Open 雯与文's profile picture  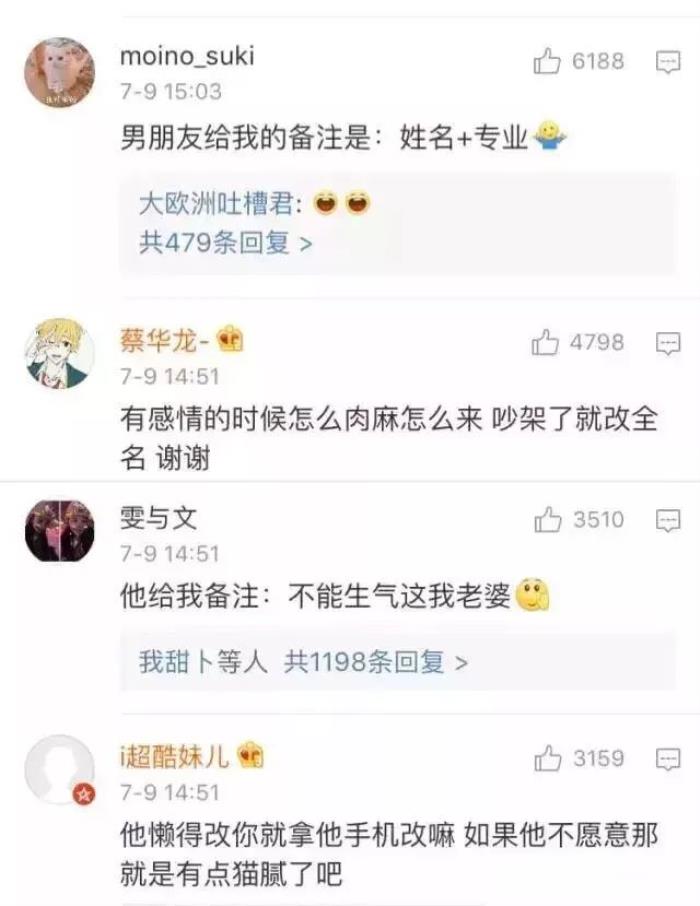coord(59,531)
